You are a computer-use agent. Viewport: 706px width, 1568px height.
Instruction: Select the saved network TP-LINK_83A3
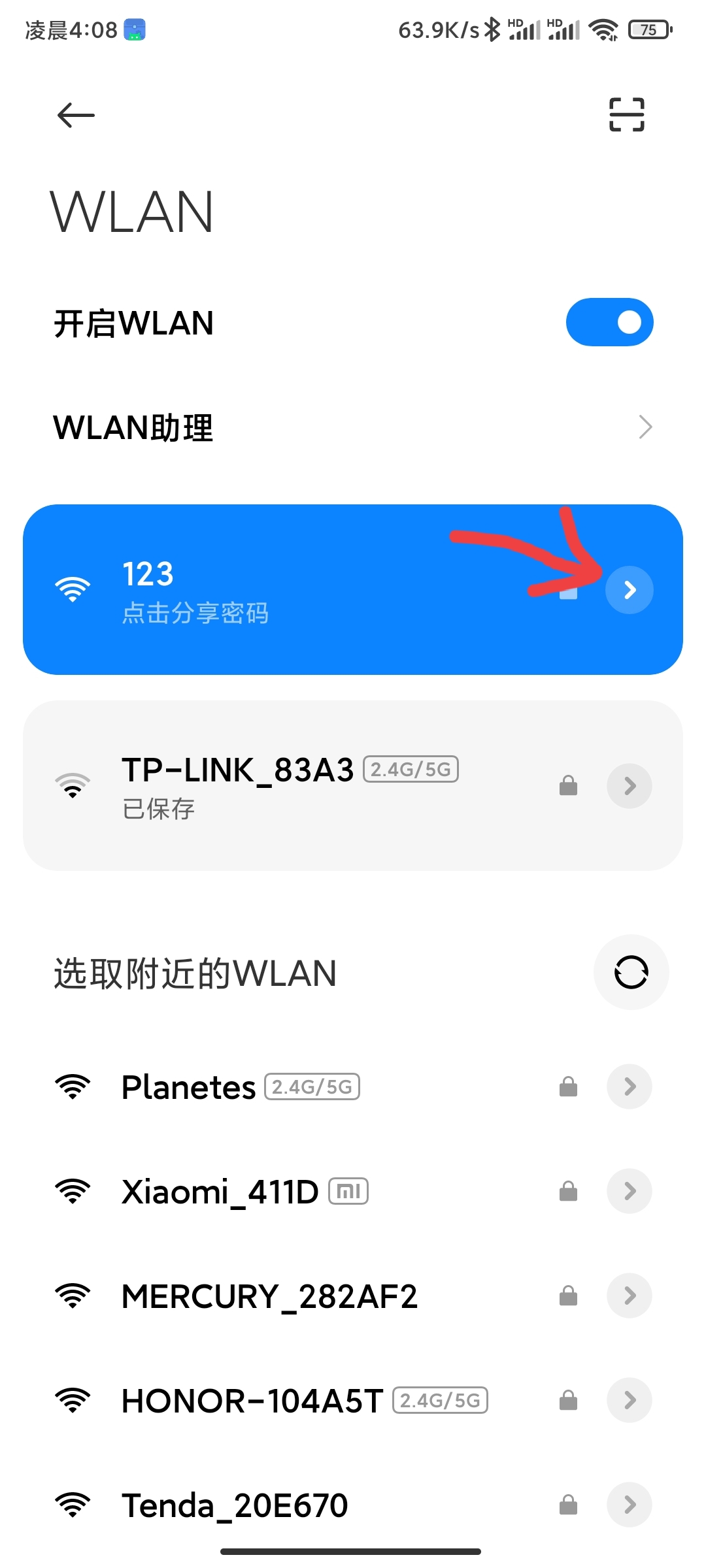point(261,786)
